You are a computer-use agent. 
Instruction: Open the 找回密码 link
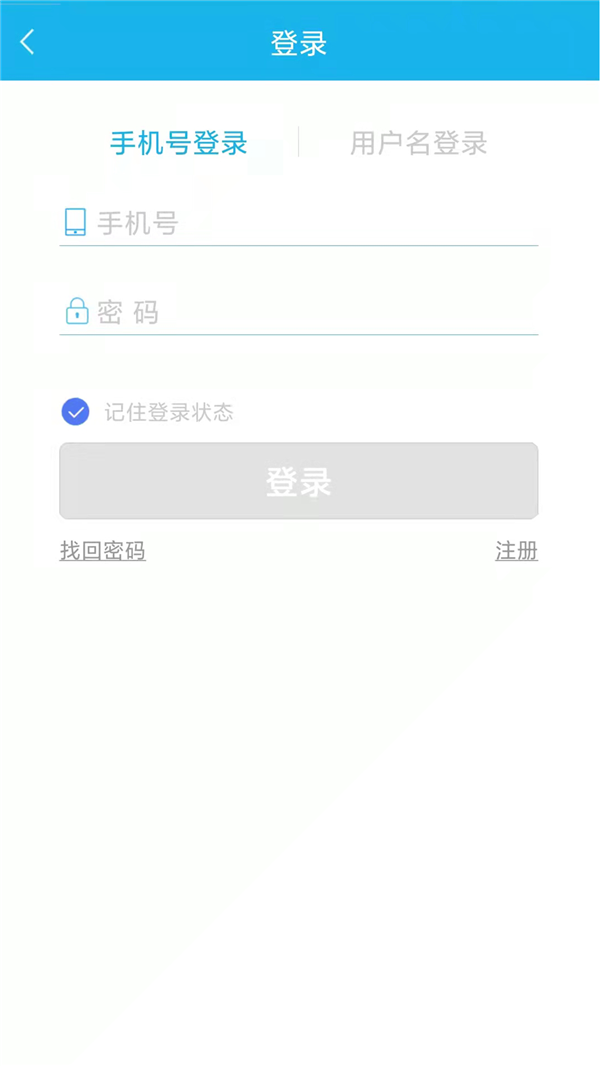pyautogui.click(x=103, y=551)
